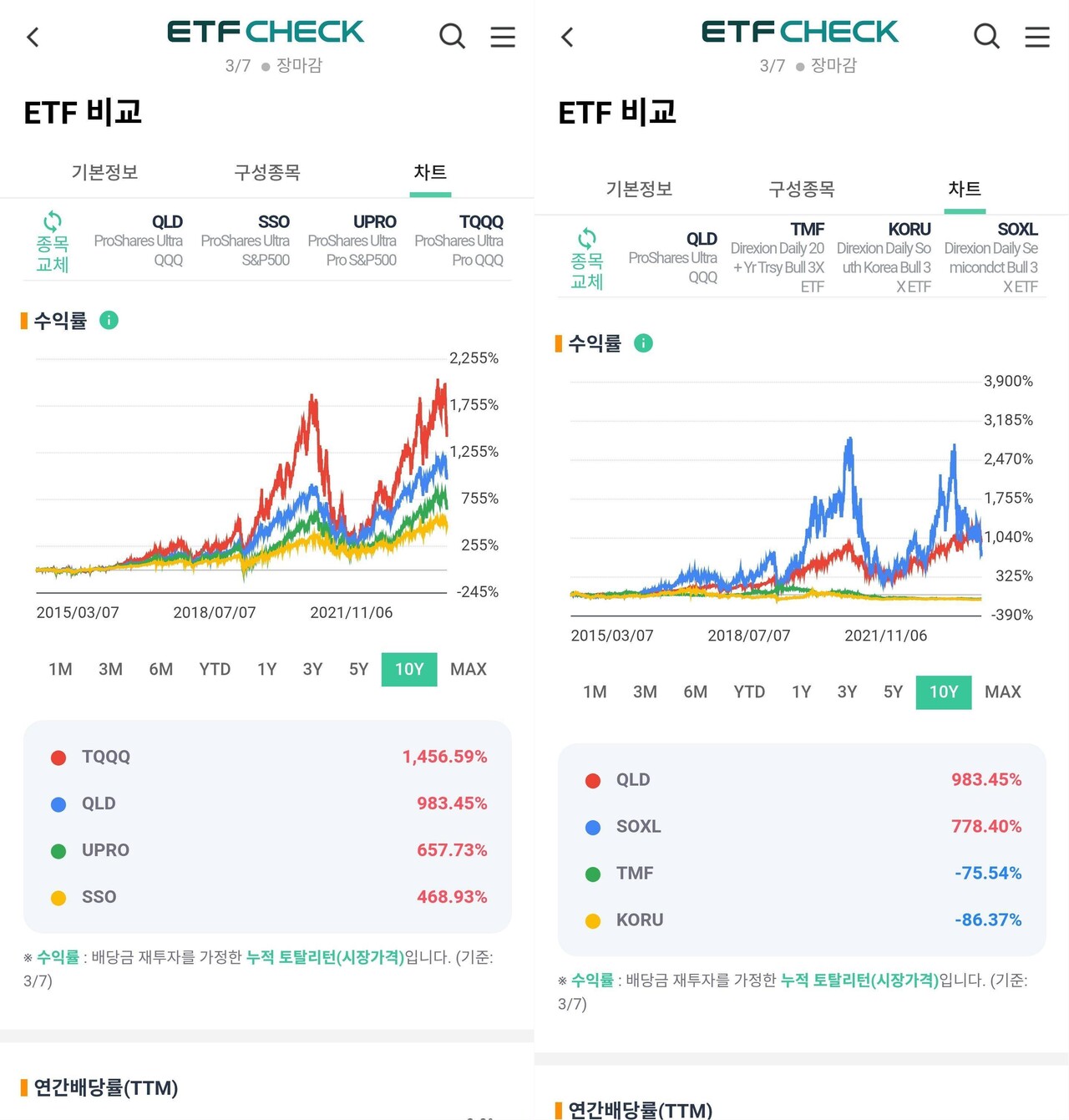
Task: Choose the 3M period on the left chart
Action: [110, 669]
